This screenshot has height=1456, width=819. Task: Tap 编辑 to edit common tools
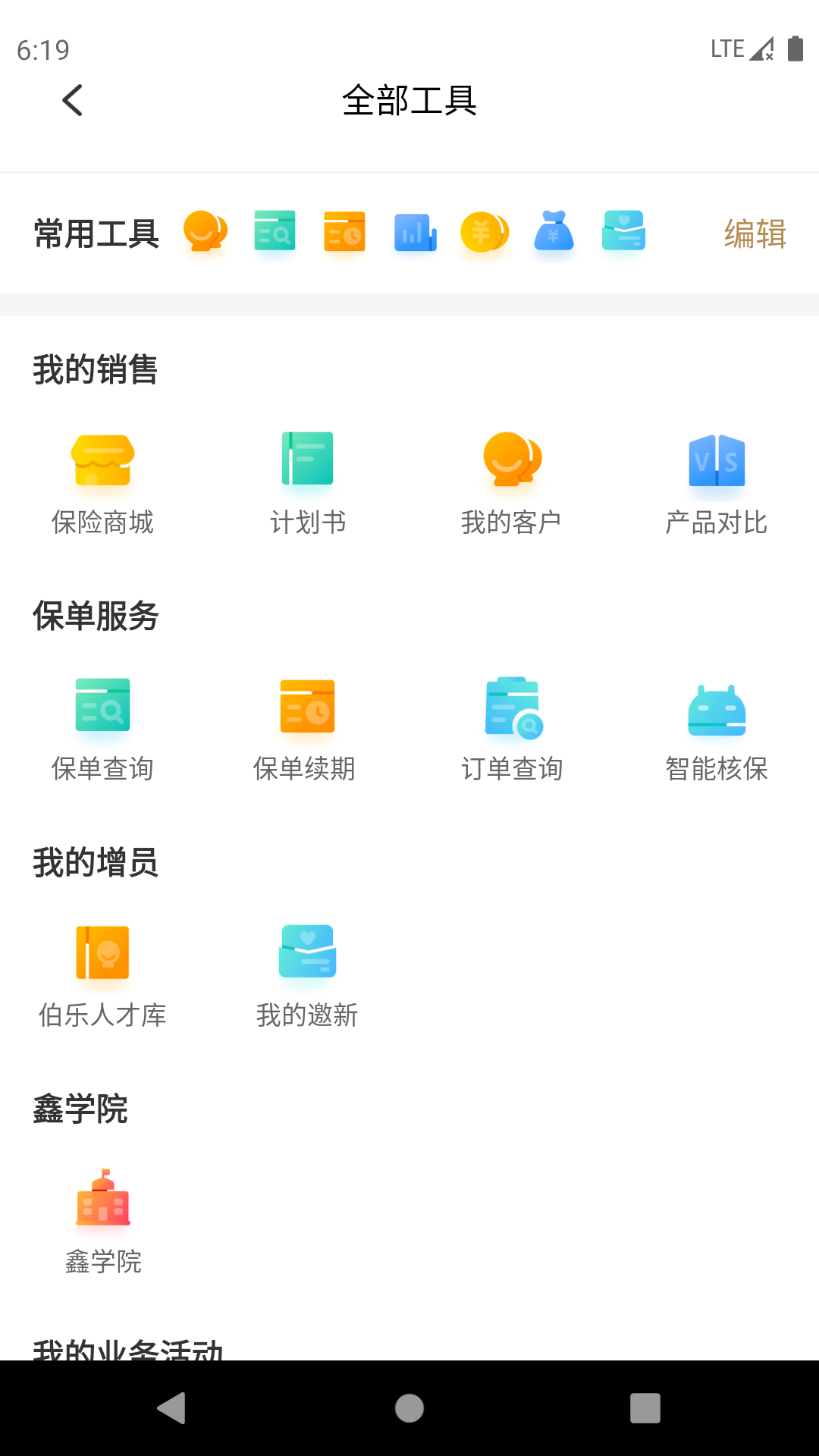tap(755, 233)
